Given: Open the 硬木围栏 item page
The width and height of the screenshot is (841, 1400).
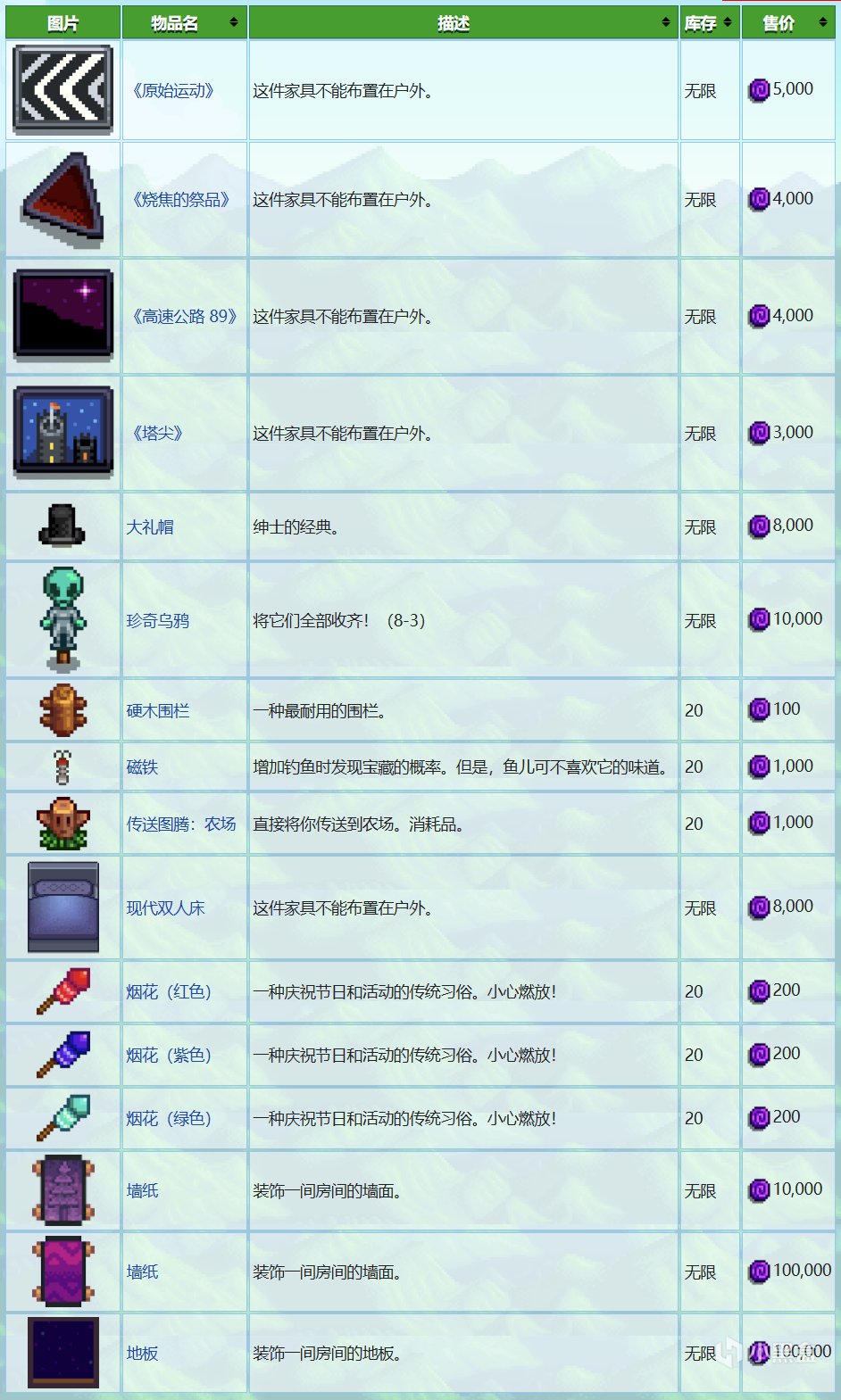Looking at the screenshot, I should click(158, 711).
